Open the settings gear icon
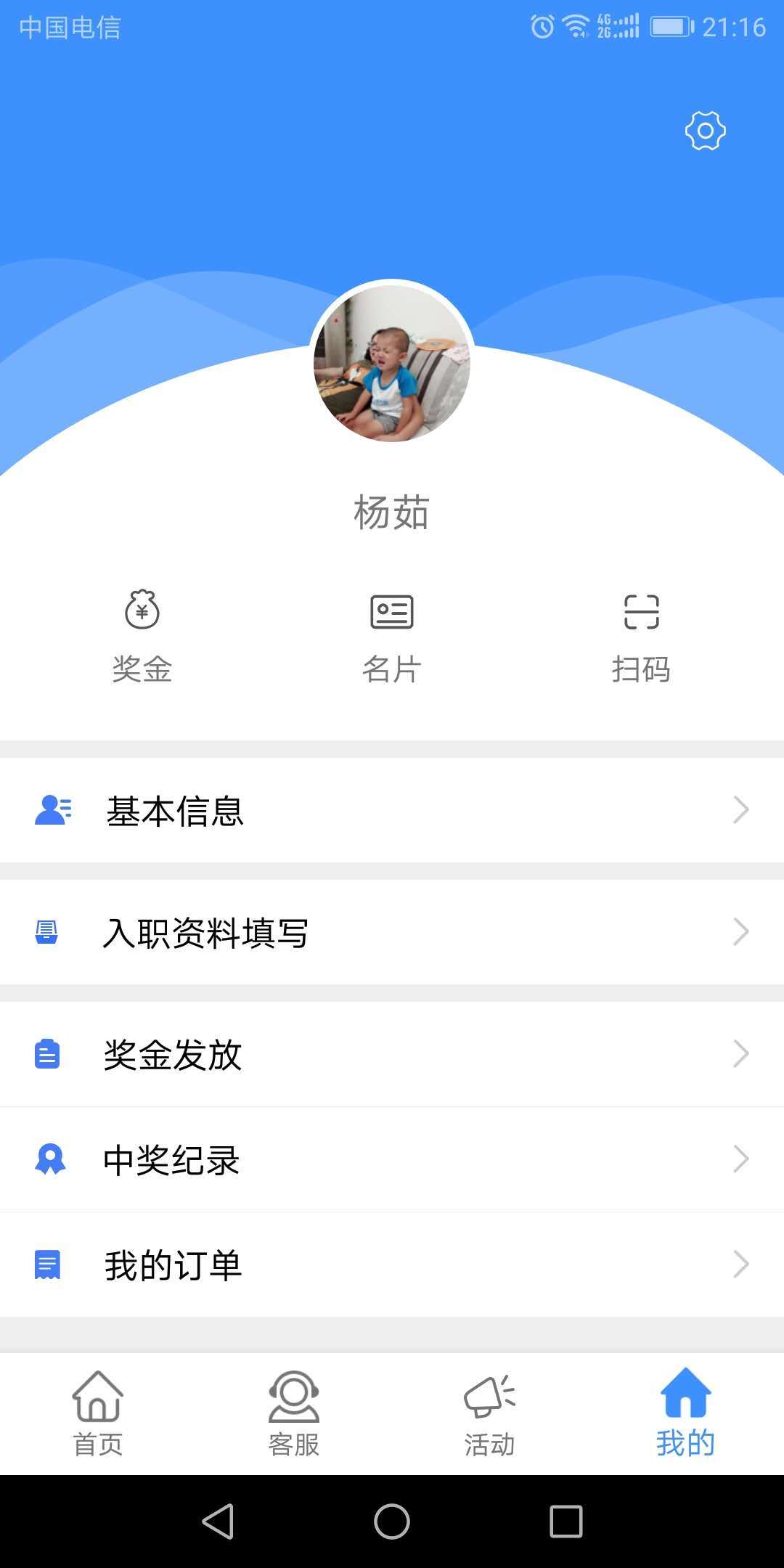 705,131
